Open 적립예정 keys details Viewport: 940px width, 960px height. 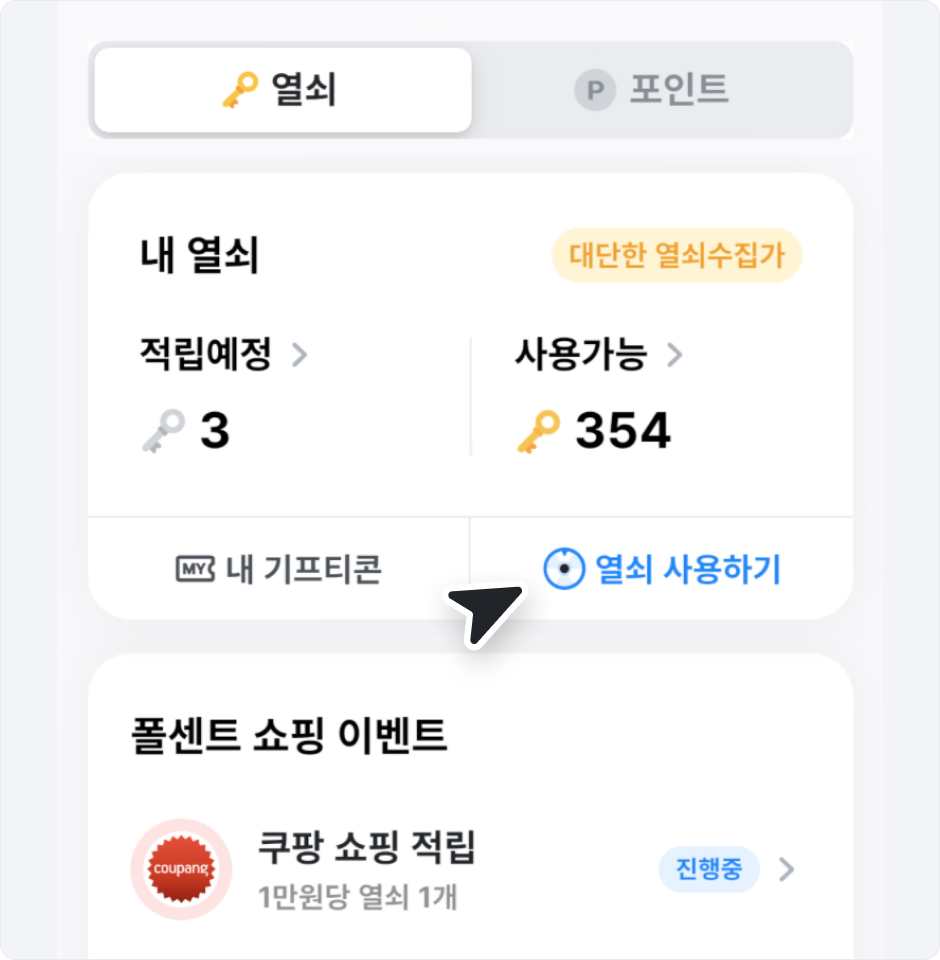224,355
